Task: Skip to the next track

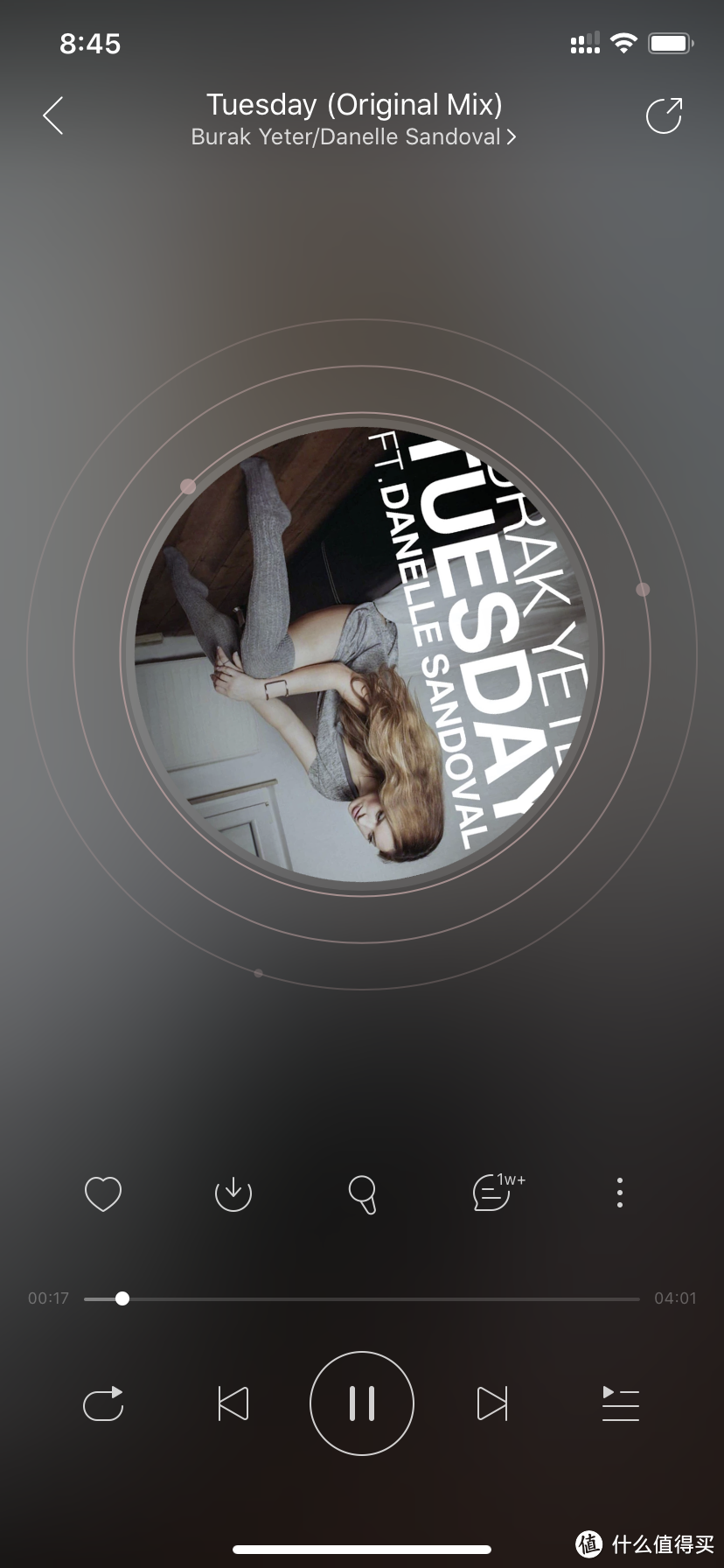Action: tap(491, 1403)
